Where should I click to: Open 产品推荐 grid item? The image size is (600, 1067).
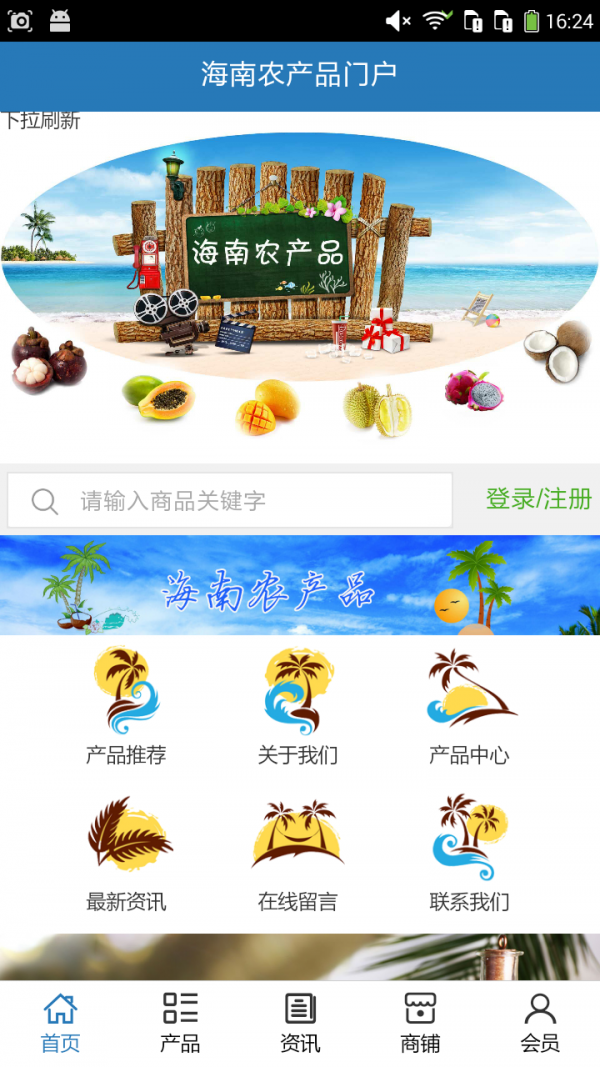[127, 706]
